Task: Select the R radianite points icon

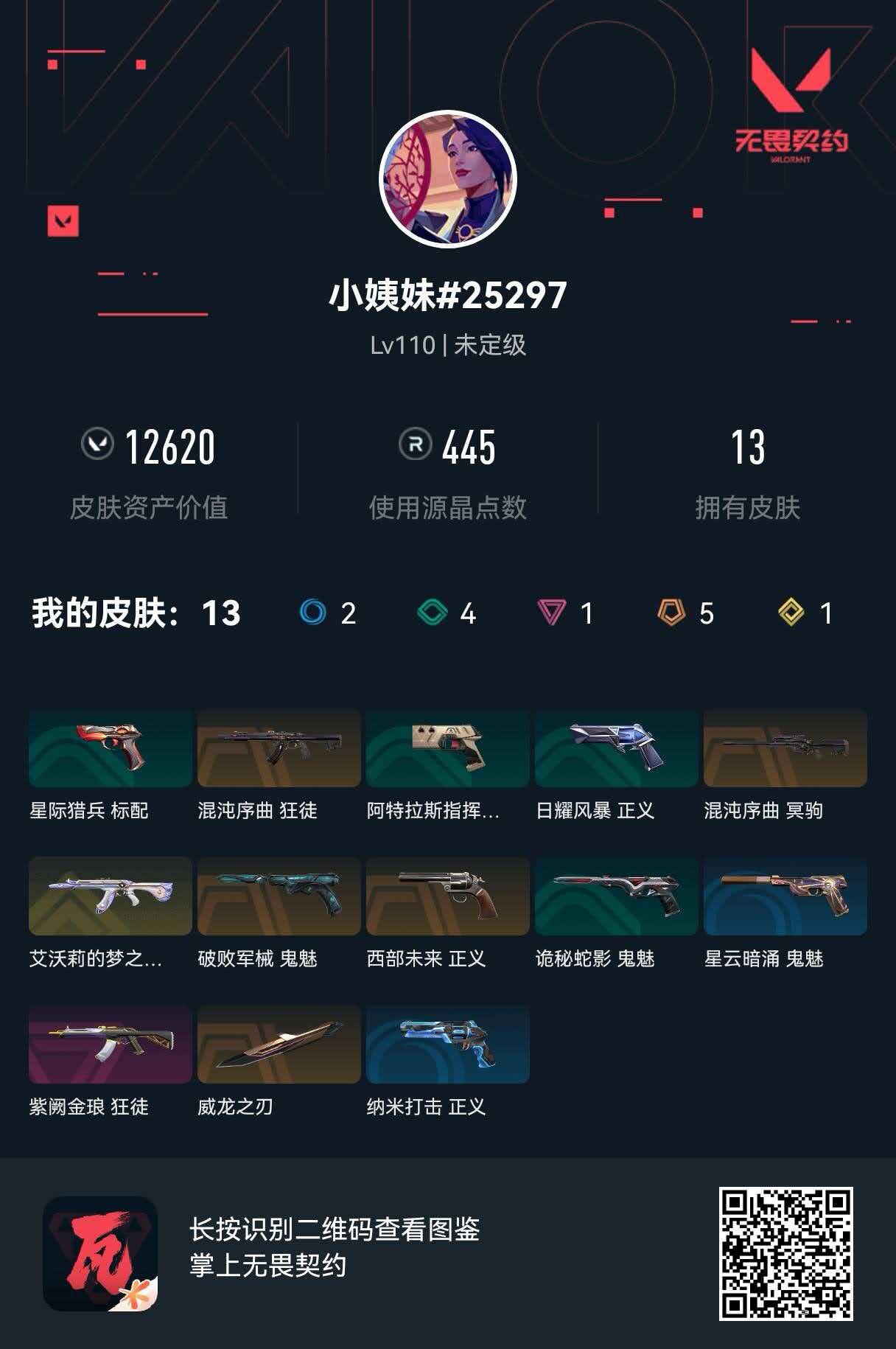Action: pyautogui.click(x=416, y=445)
